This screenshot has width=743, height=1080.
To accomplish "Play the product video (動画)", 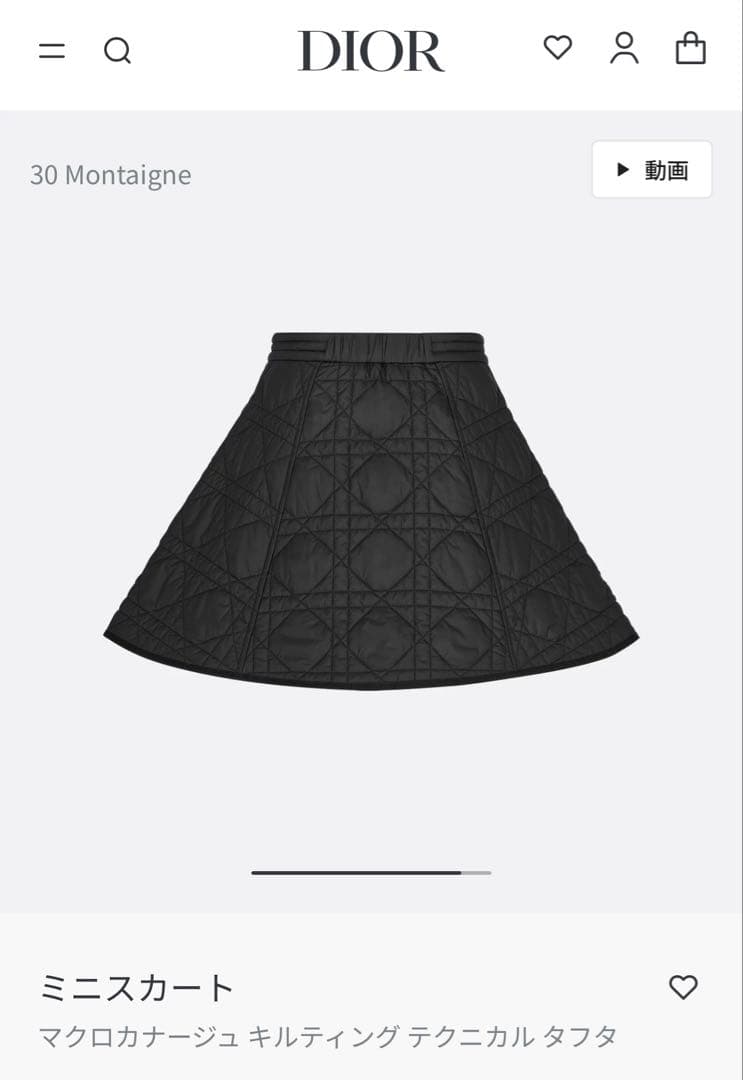I will [652, 170].
